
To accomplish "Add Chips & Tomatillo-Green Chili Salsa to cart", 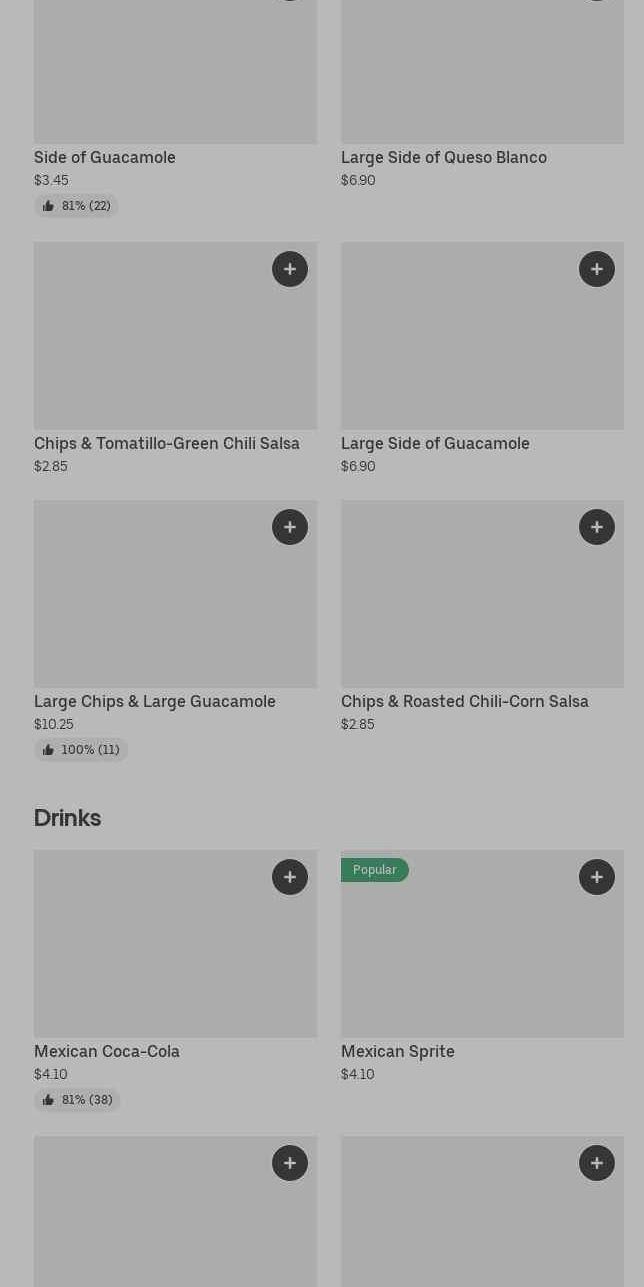I will pos(290,269).
